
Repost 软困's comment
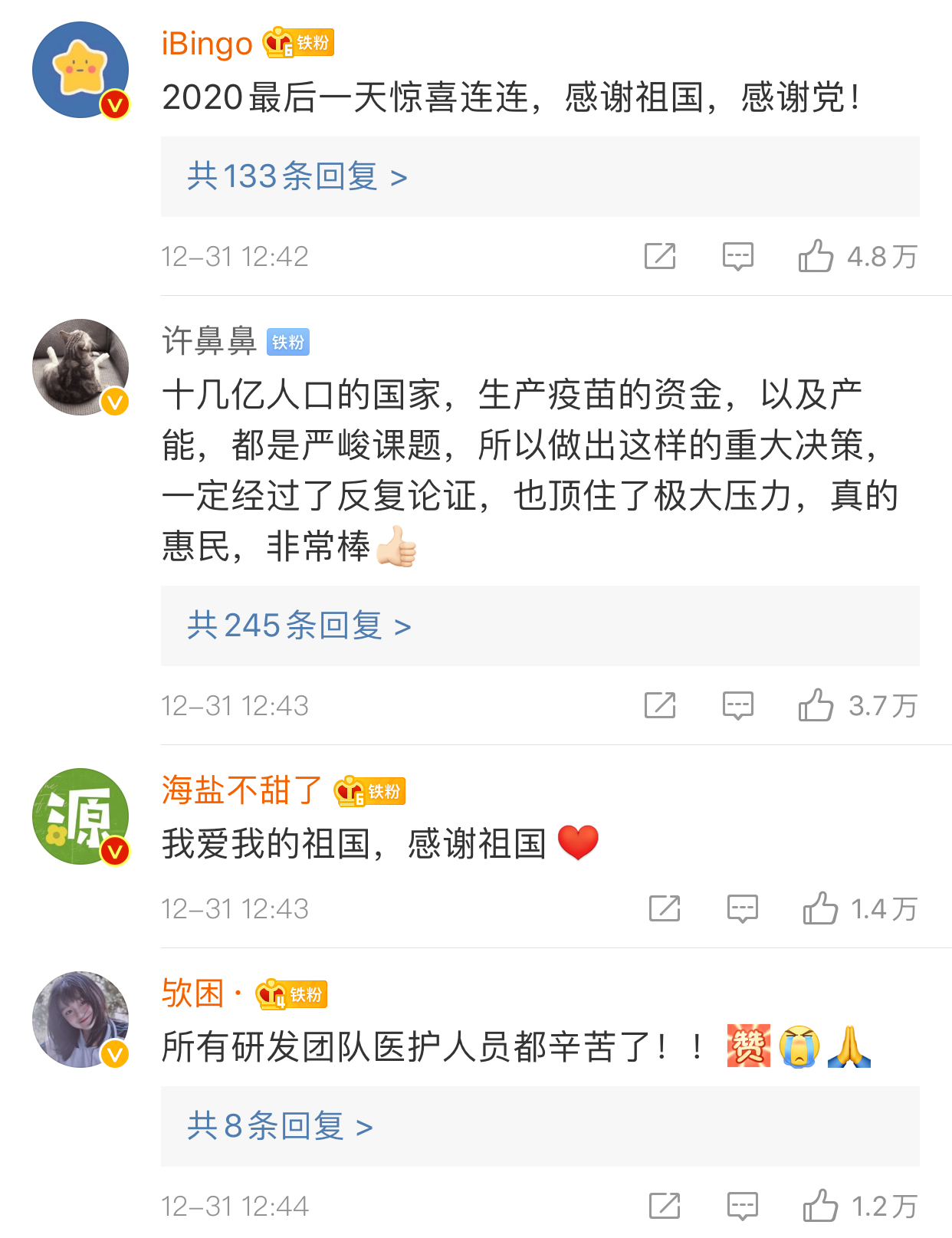[x=665, y=1206]
